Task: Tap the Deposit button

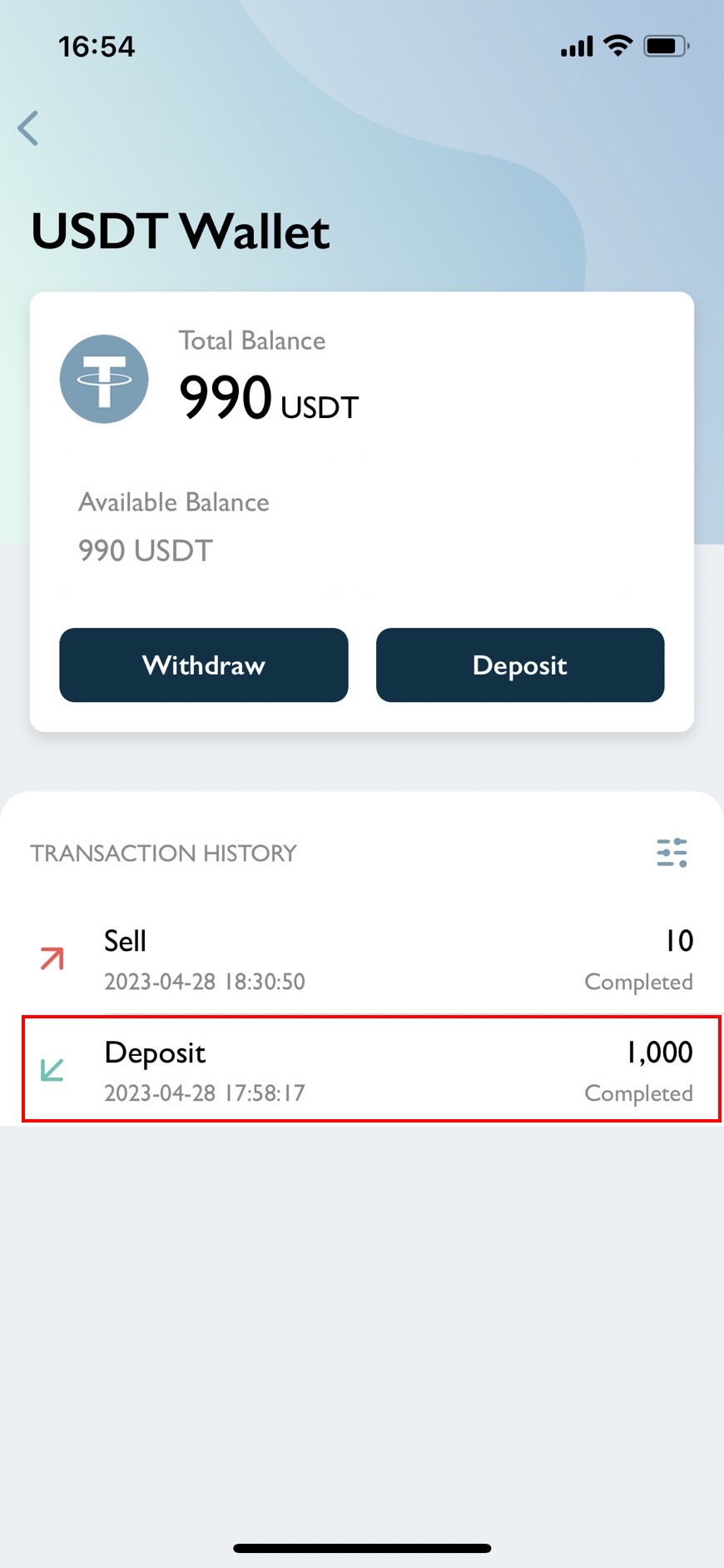Action: (520, 665)
